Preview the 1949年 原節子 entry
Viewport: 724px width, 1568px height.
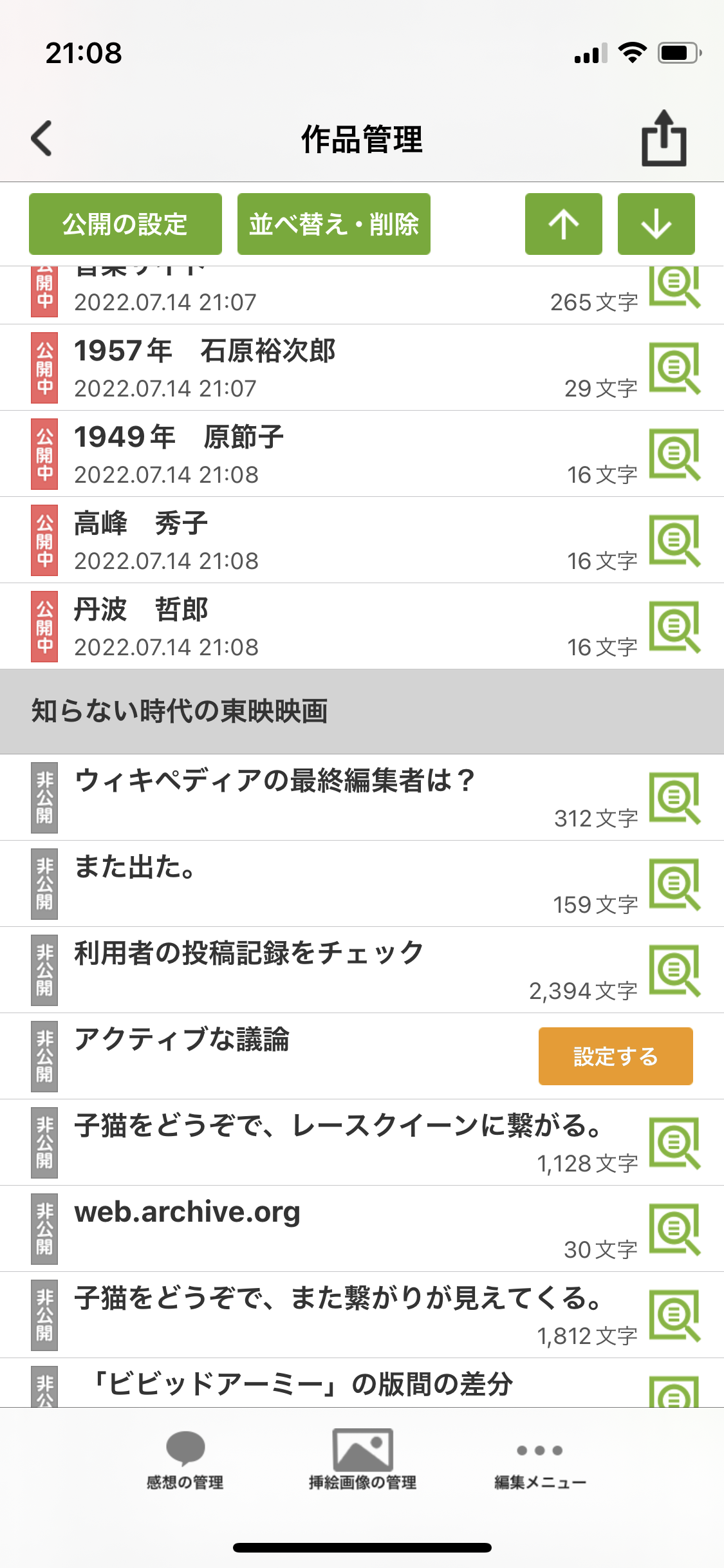tap(674, 454)
